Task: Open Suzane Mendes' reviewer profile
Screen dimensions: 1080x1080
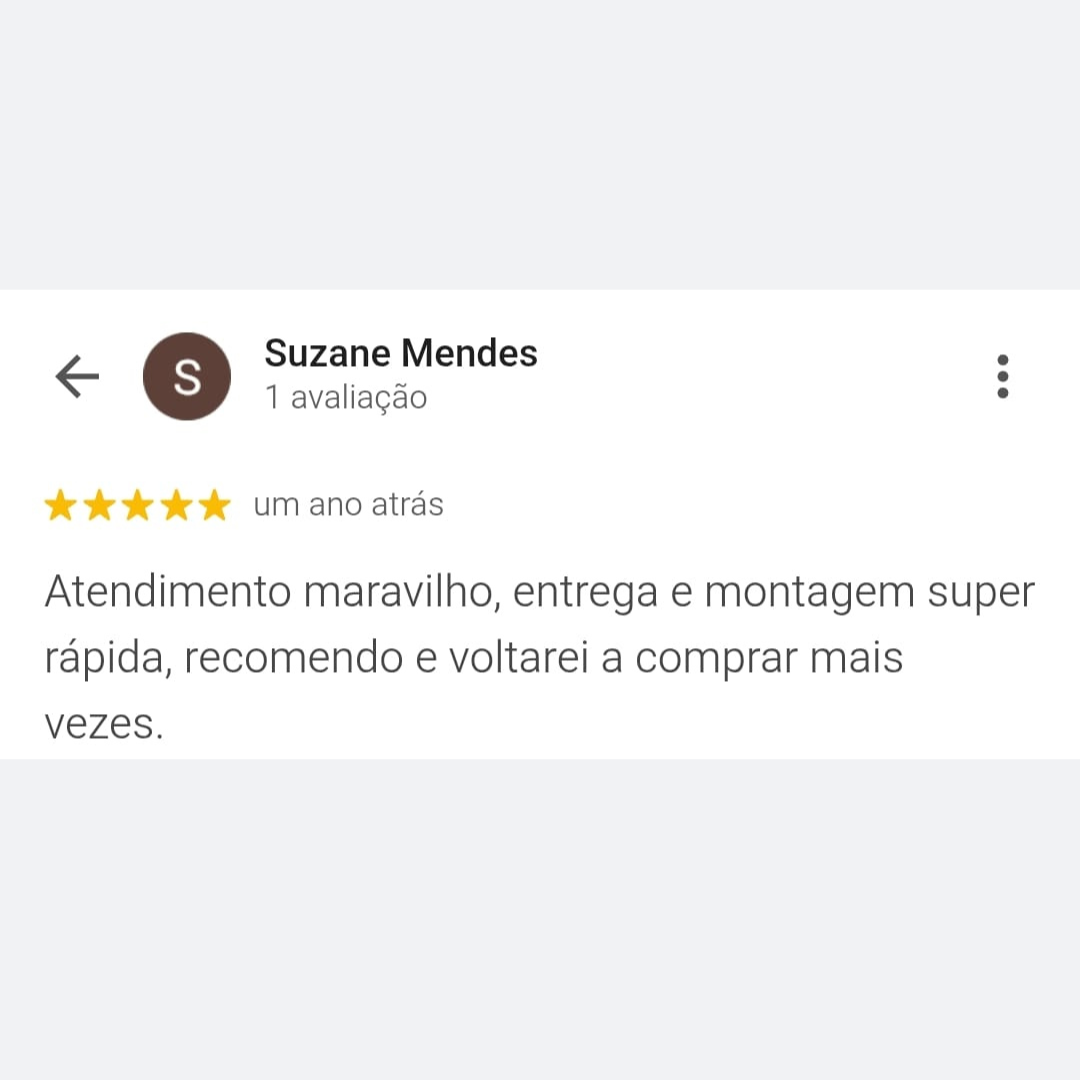Action: (x=400, y=353)
